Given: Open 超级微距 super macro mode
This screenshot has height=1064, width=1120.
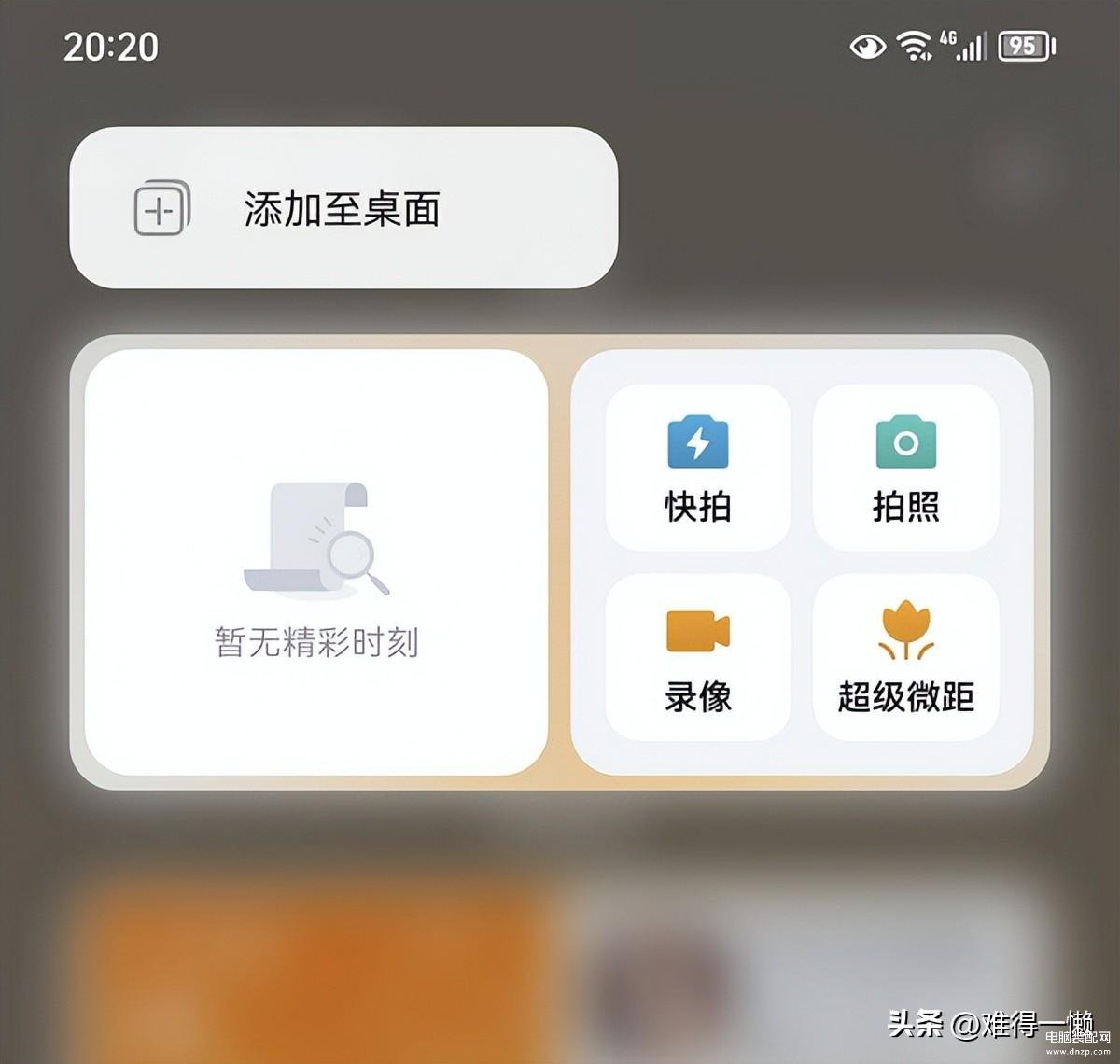Looking at the screenshot, I should (905, 657).
